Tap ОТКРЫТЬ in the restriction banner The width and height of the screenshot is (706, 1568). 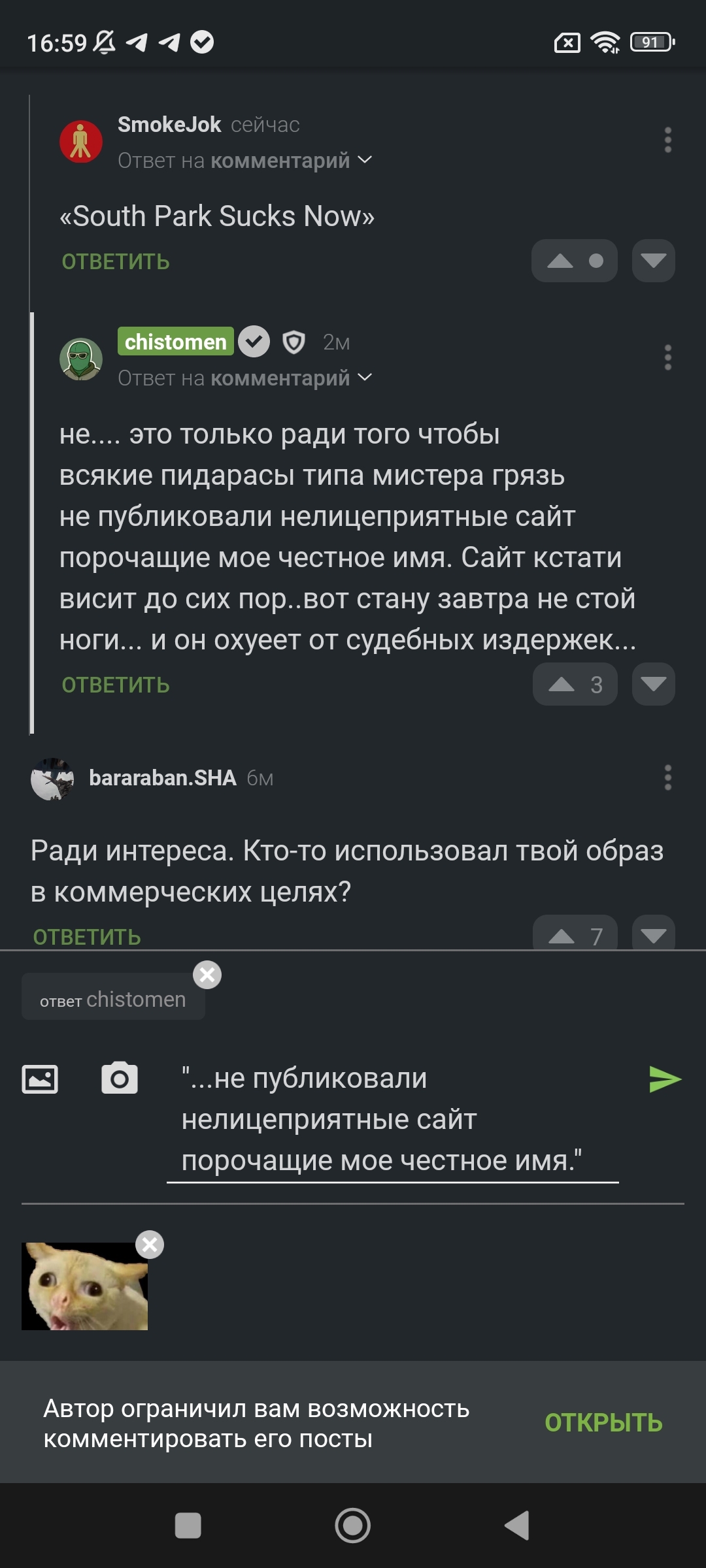[x=603, y=1422]
